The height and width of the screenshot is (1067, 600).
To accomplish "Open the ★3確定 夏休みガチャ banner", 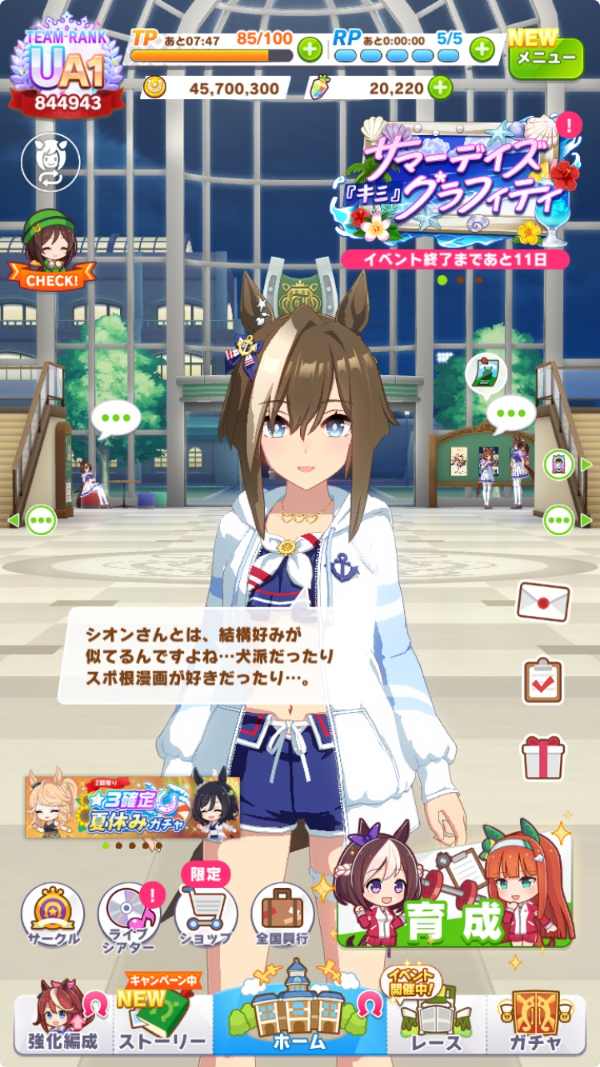I will click(x=132, y=807).
